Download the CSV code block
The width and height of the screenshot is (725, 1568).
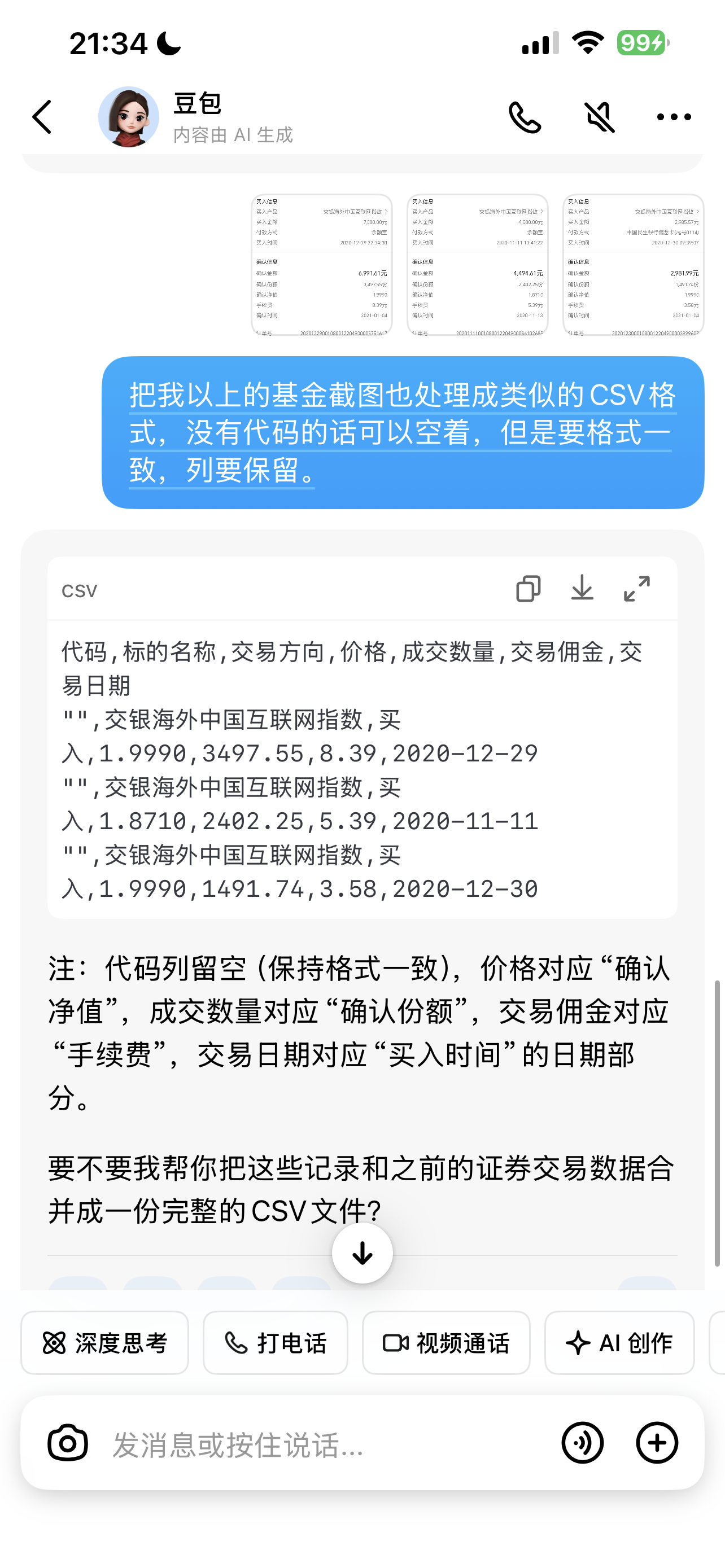point(582,589)
